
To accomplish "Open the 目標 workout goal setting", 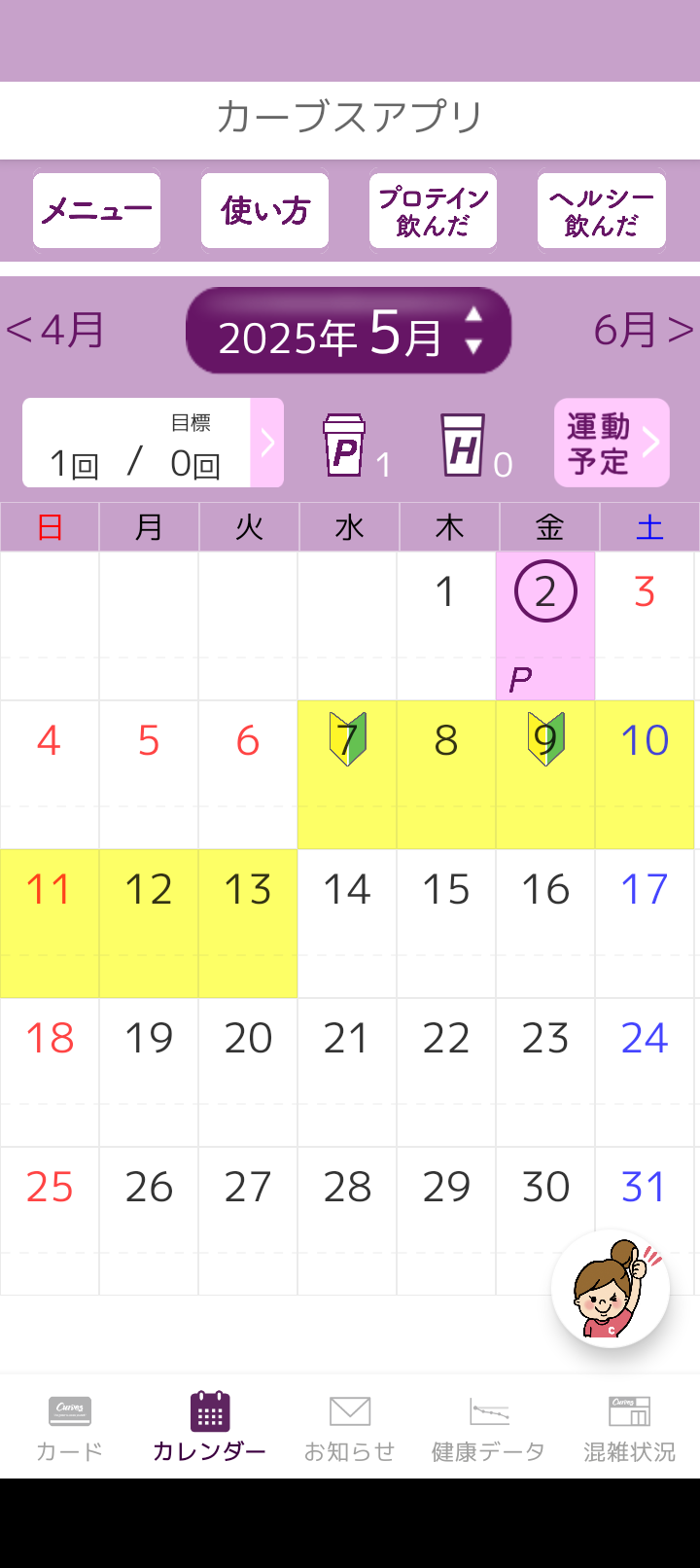I will 153,444.
